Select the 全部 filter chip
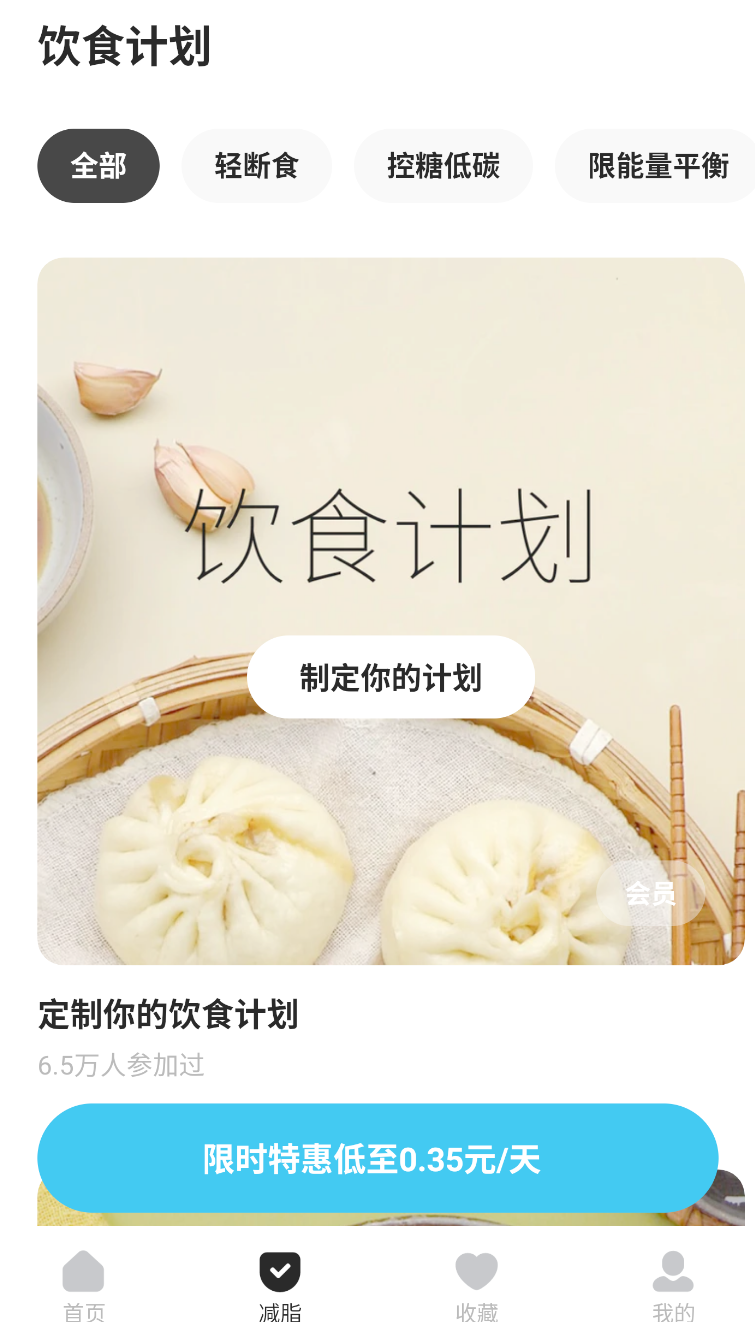The image size is (755, 1322). click(x=98, y=166)
